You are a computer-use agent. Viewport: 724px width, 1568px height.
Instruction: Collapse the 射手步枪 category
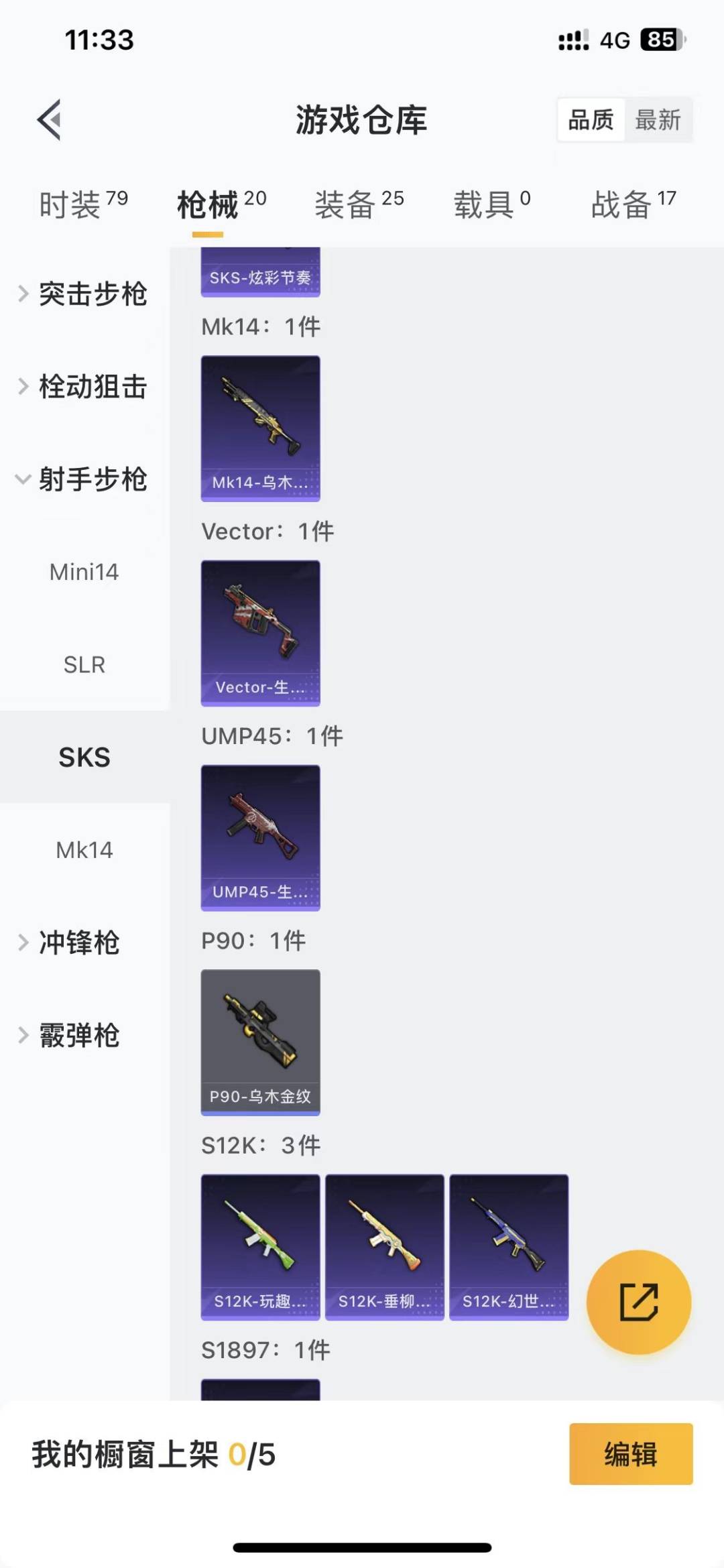84,479
